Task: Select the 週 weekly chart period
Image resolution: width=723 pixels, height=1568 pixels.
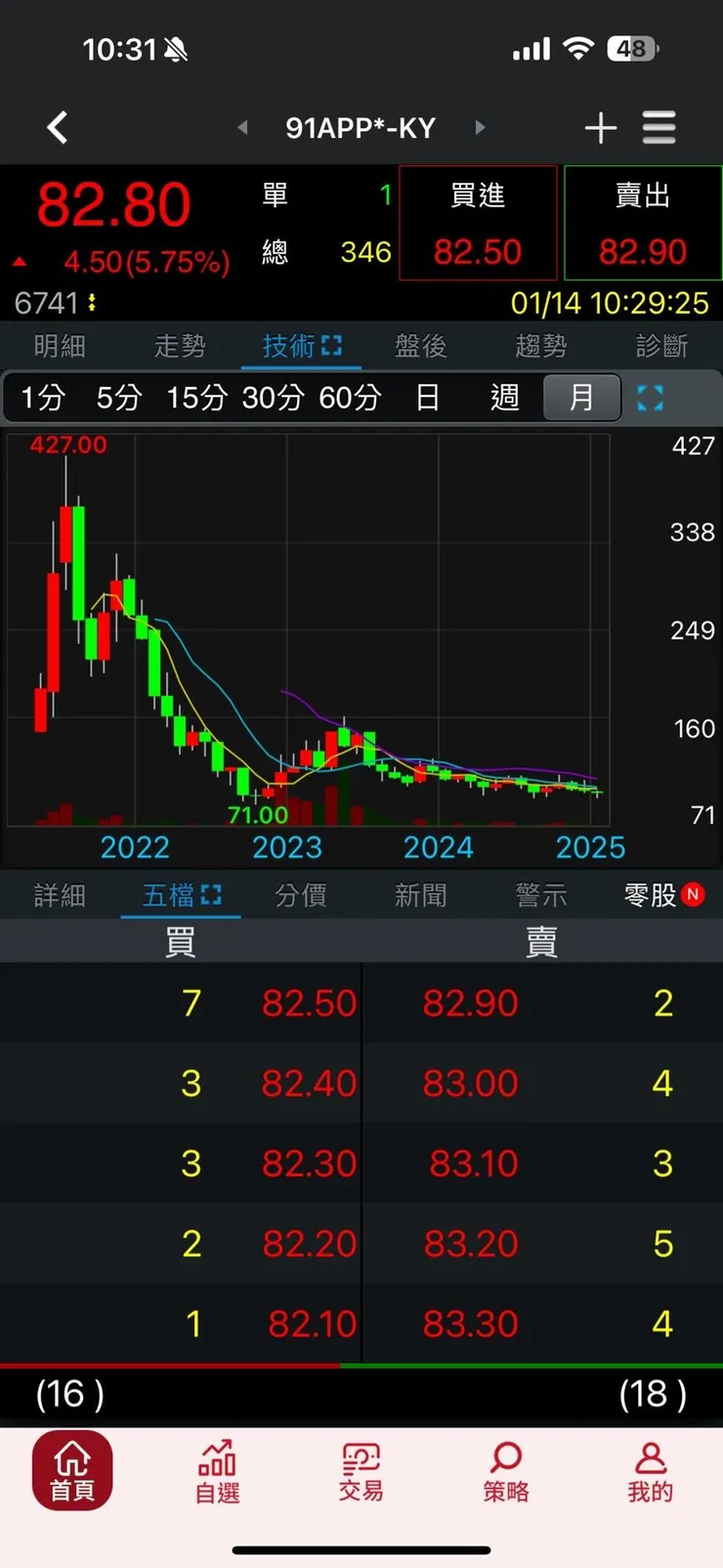Action: click(504, 398)
